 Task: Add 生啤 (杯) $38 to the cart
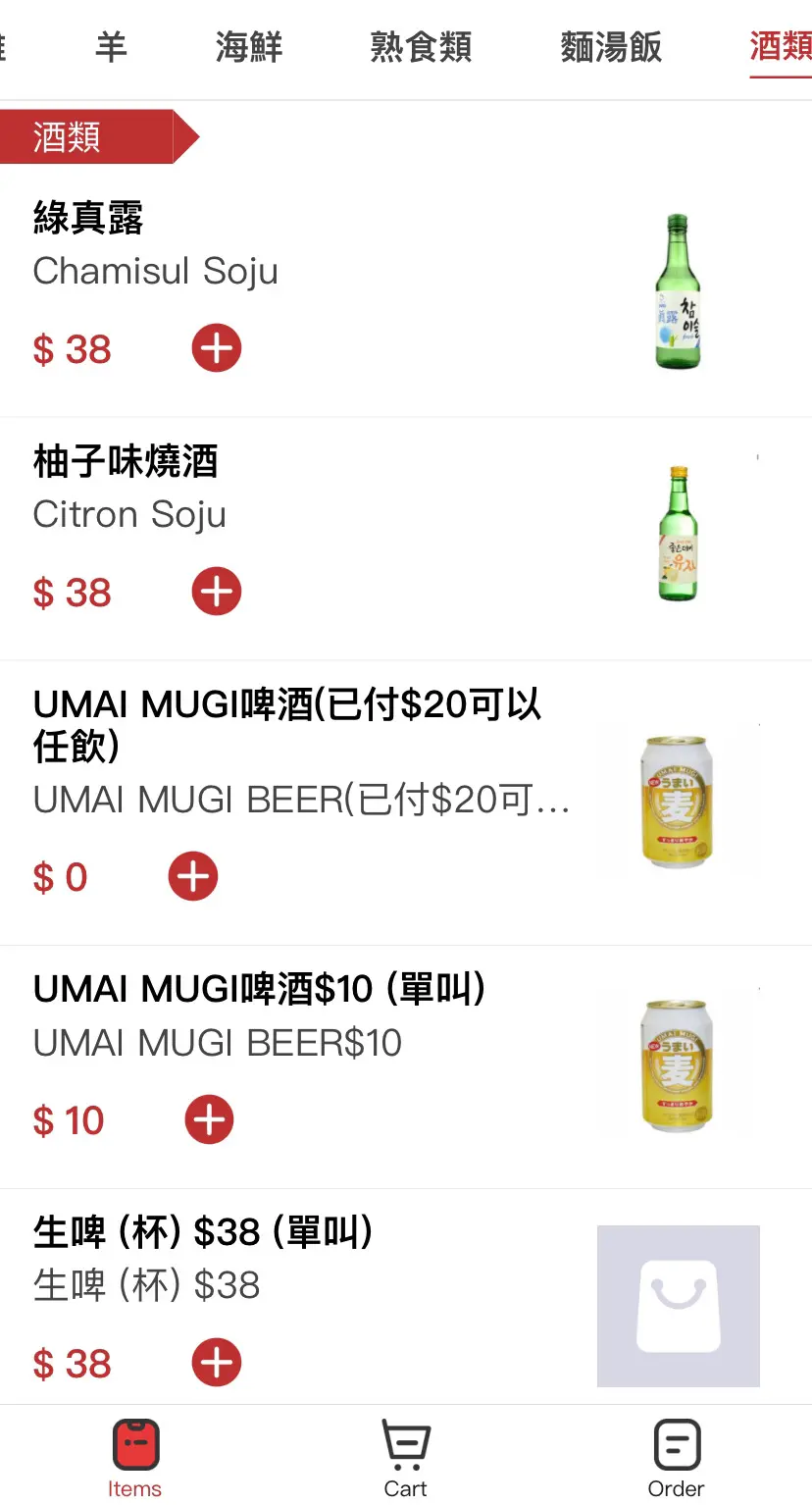[217, 1363]
